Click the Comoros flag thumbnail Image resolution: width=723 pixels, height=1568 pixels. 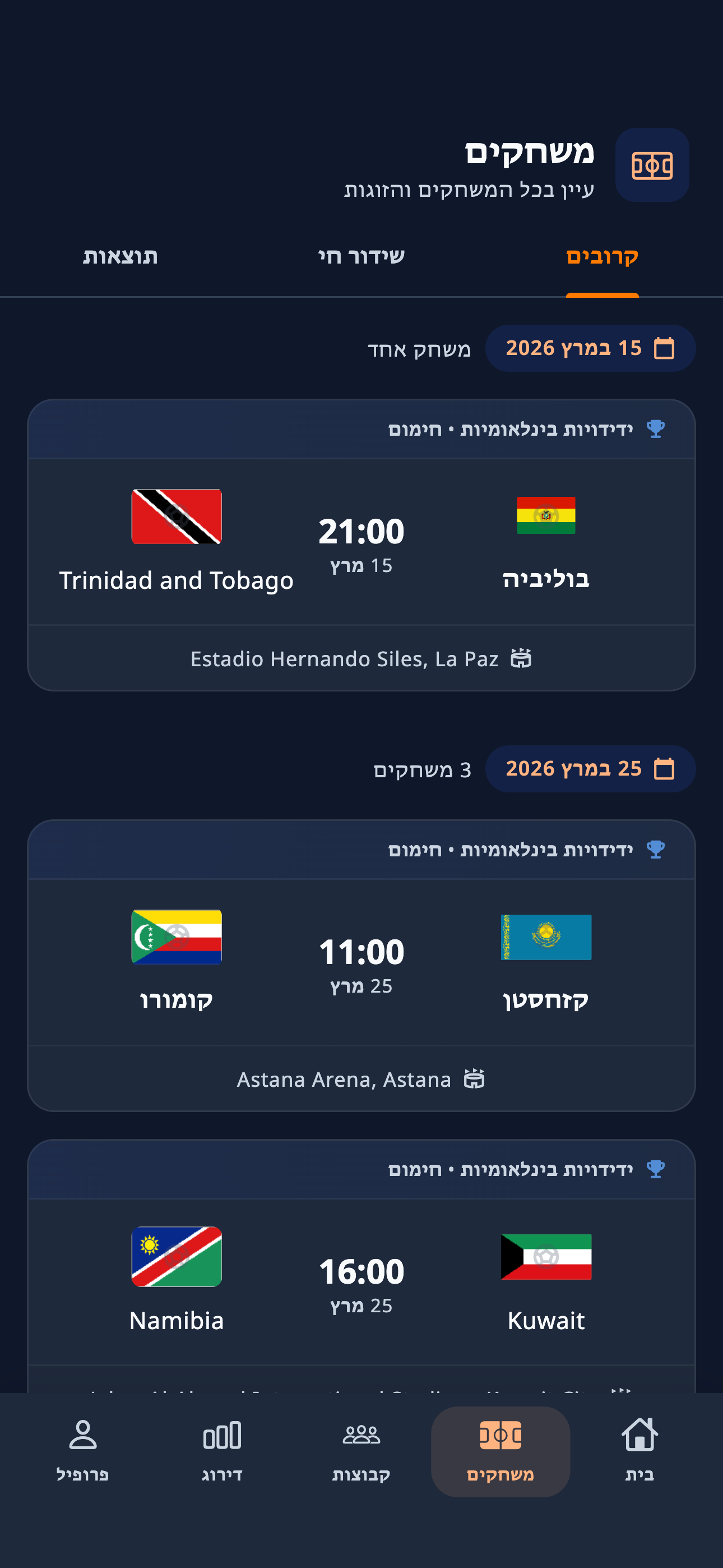[x=176, y=938]
